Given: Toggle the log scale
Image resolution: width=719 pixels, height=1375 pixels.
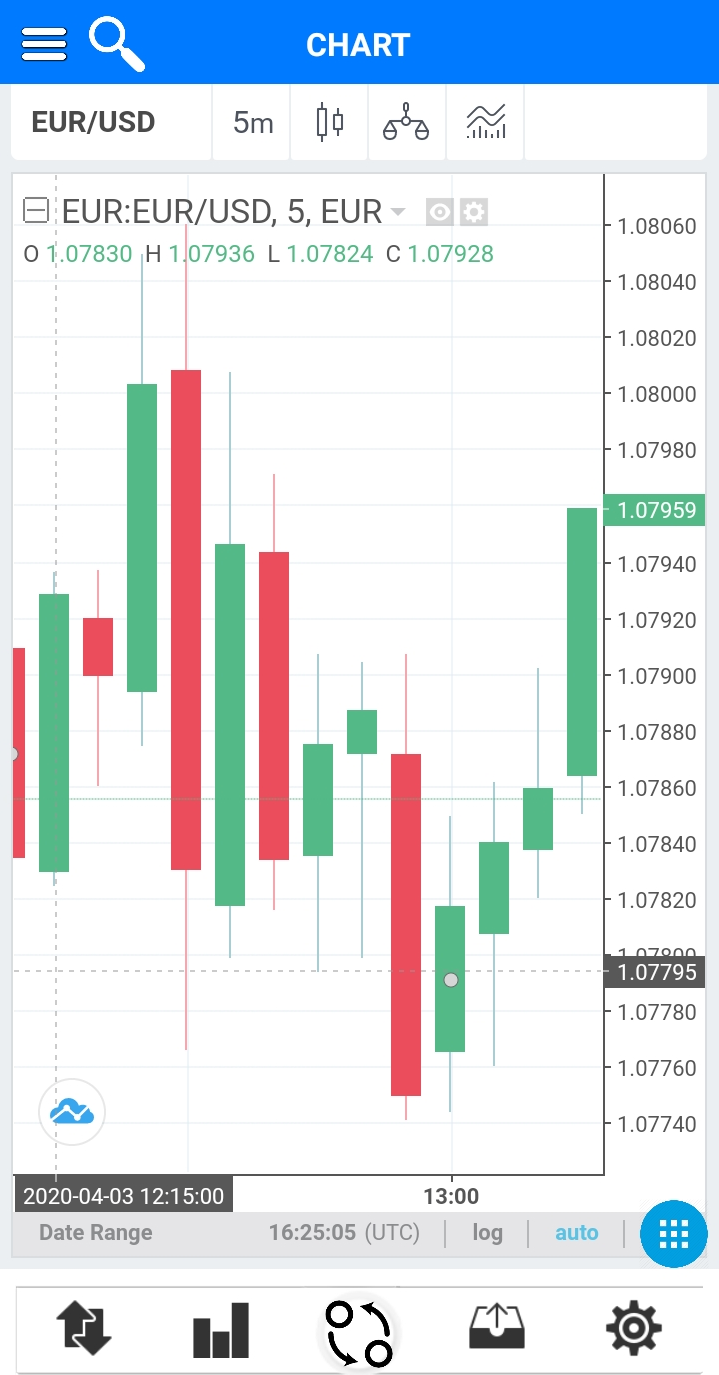Looking at the screenshot, I should coord(487,1232).
